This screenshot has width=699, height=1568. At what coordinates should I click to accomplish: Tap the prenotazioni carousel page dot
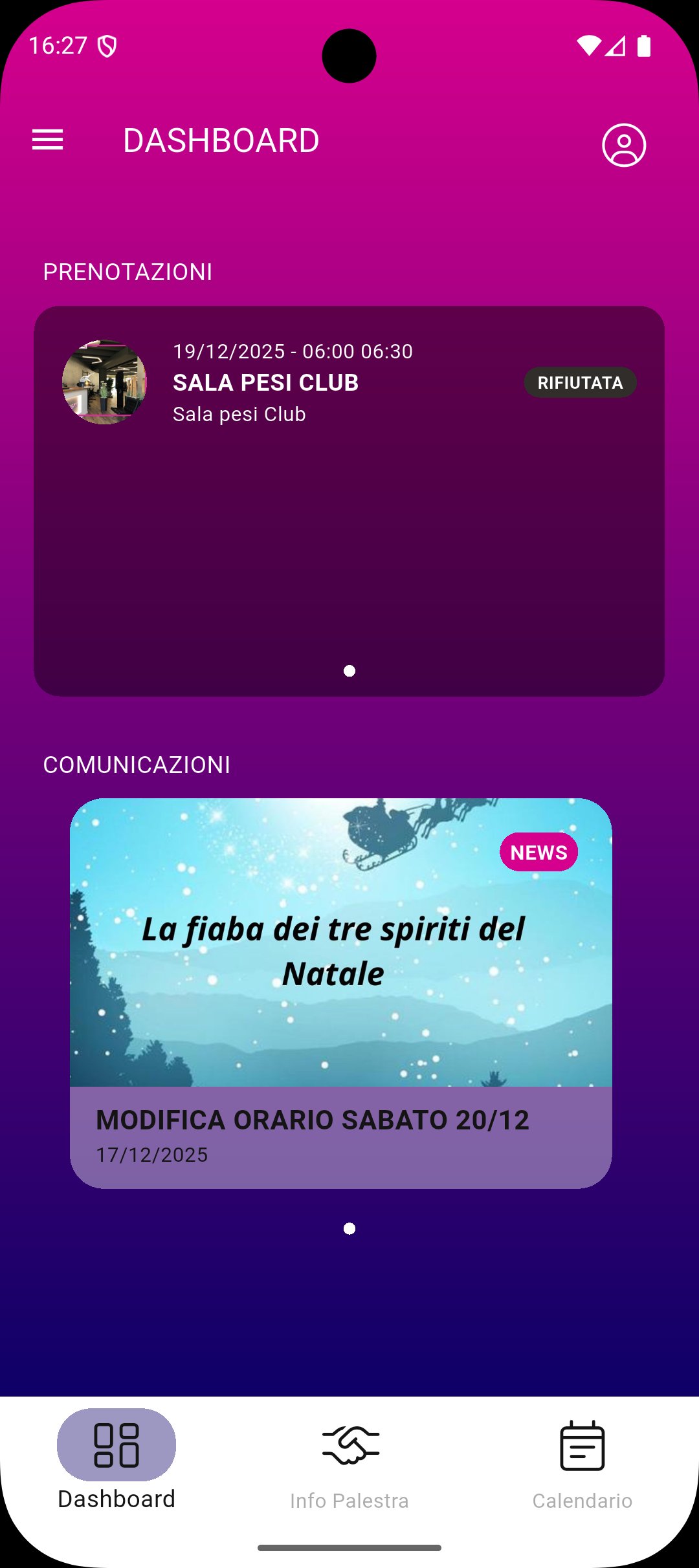coord(350,671)
